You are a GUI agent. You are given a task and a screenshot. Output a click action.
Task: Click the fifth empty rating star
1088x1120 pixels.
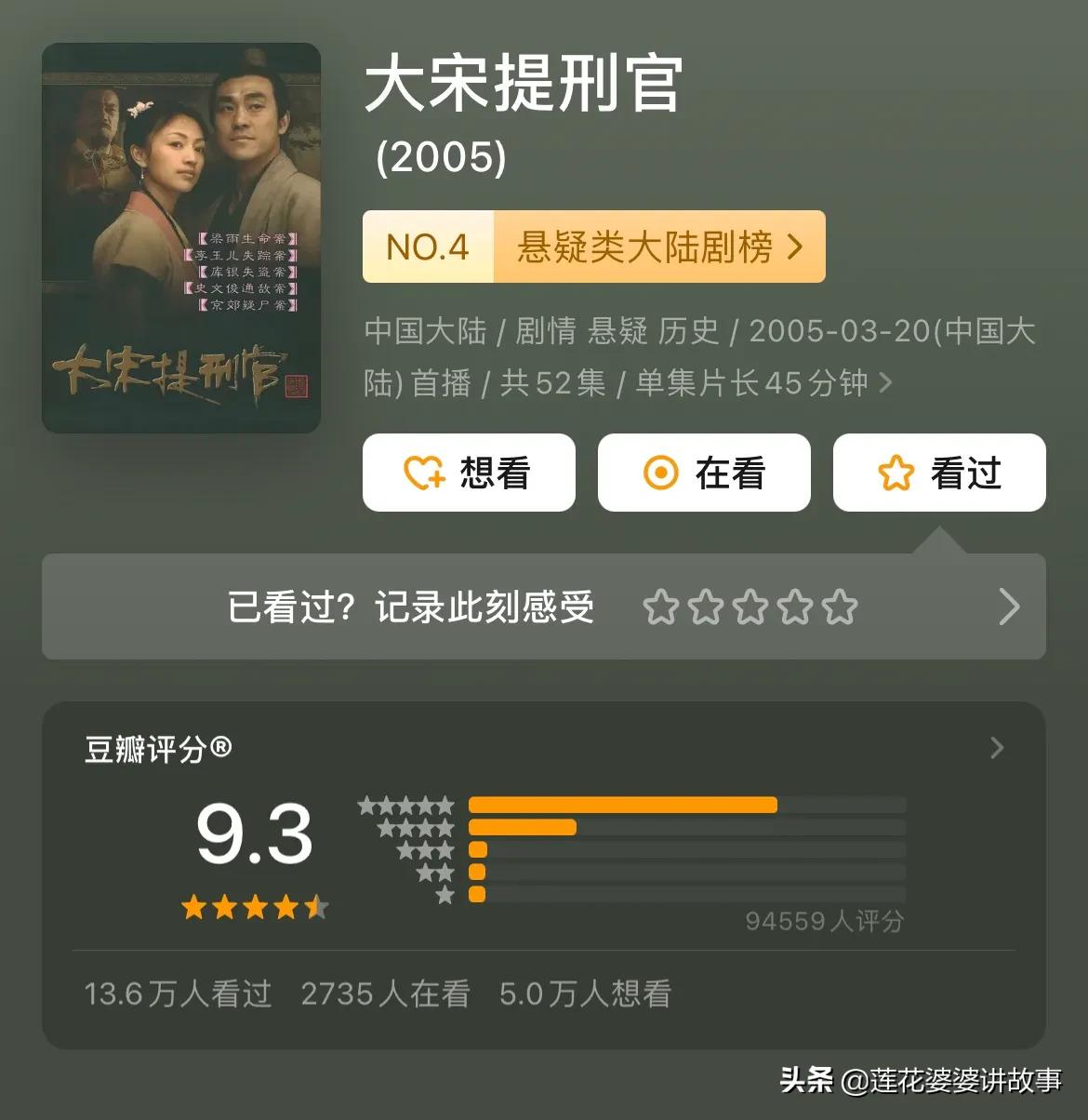841,607
